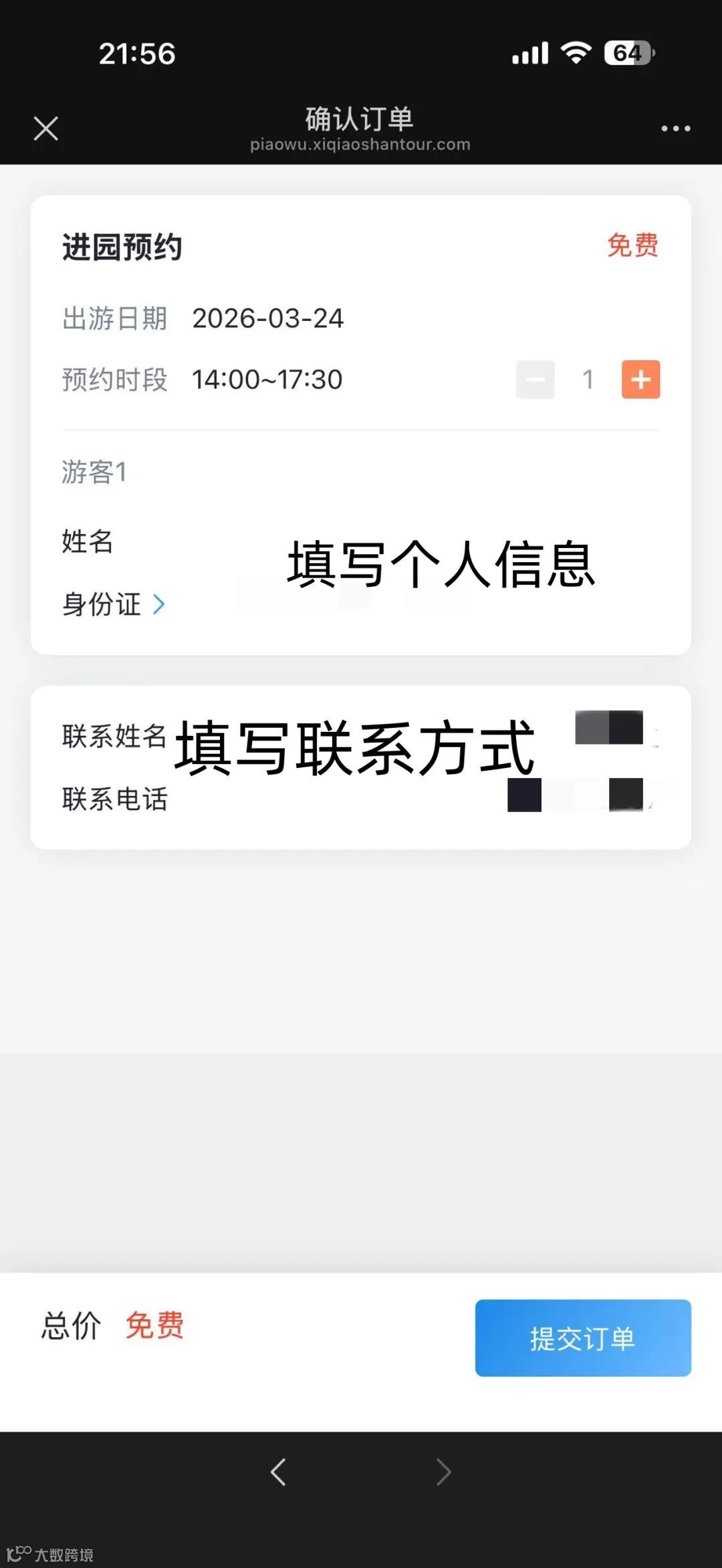
Task: Tap the 确认订单 page title
Action: pyautogui.click(x=359, y=119)
